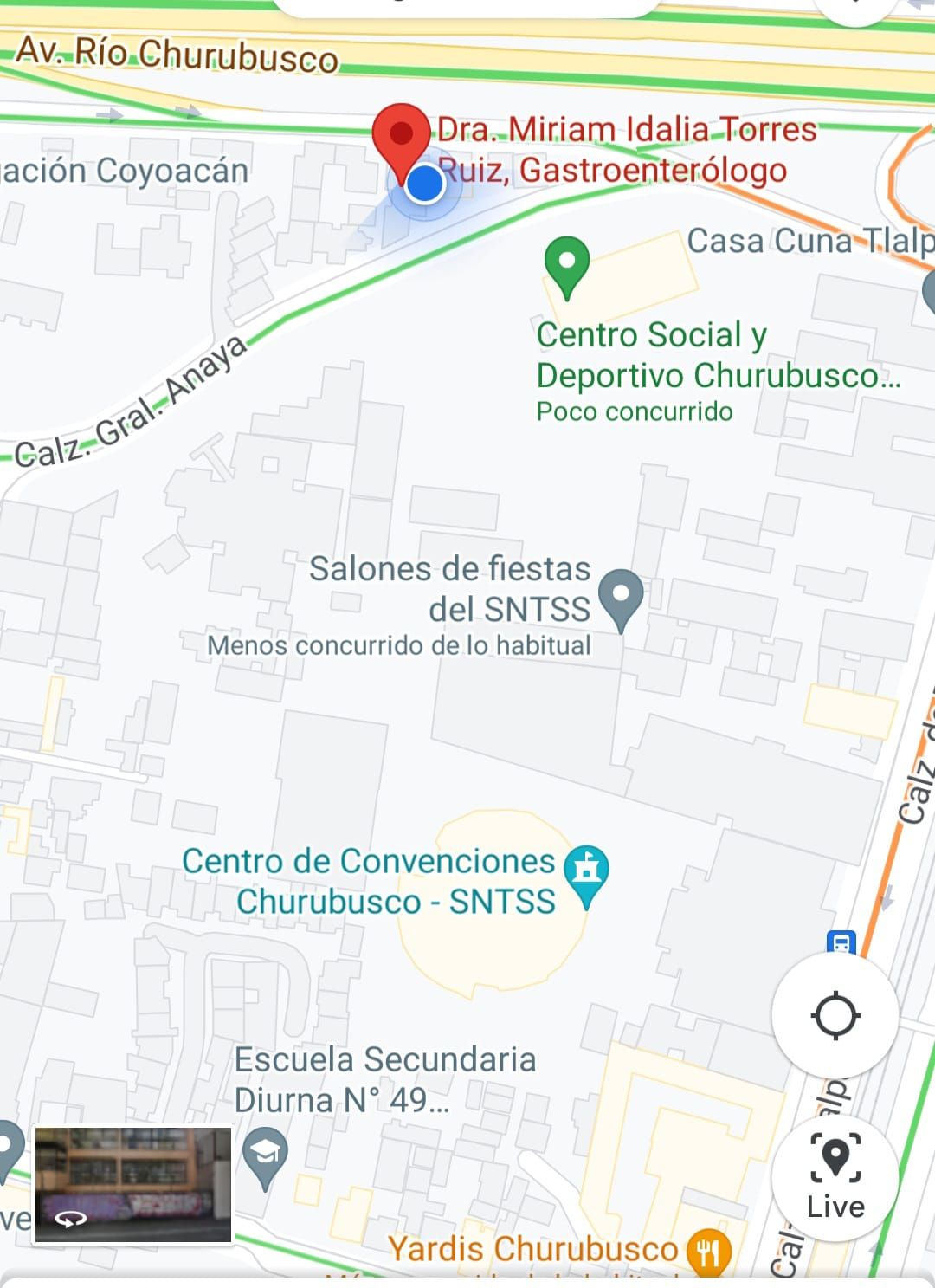Tap Salones de fiestas del SNTSS pin
The image size is (935, 1288).
tap(622, 596)
